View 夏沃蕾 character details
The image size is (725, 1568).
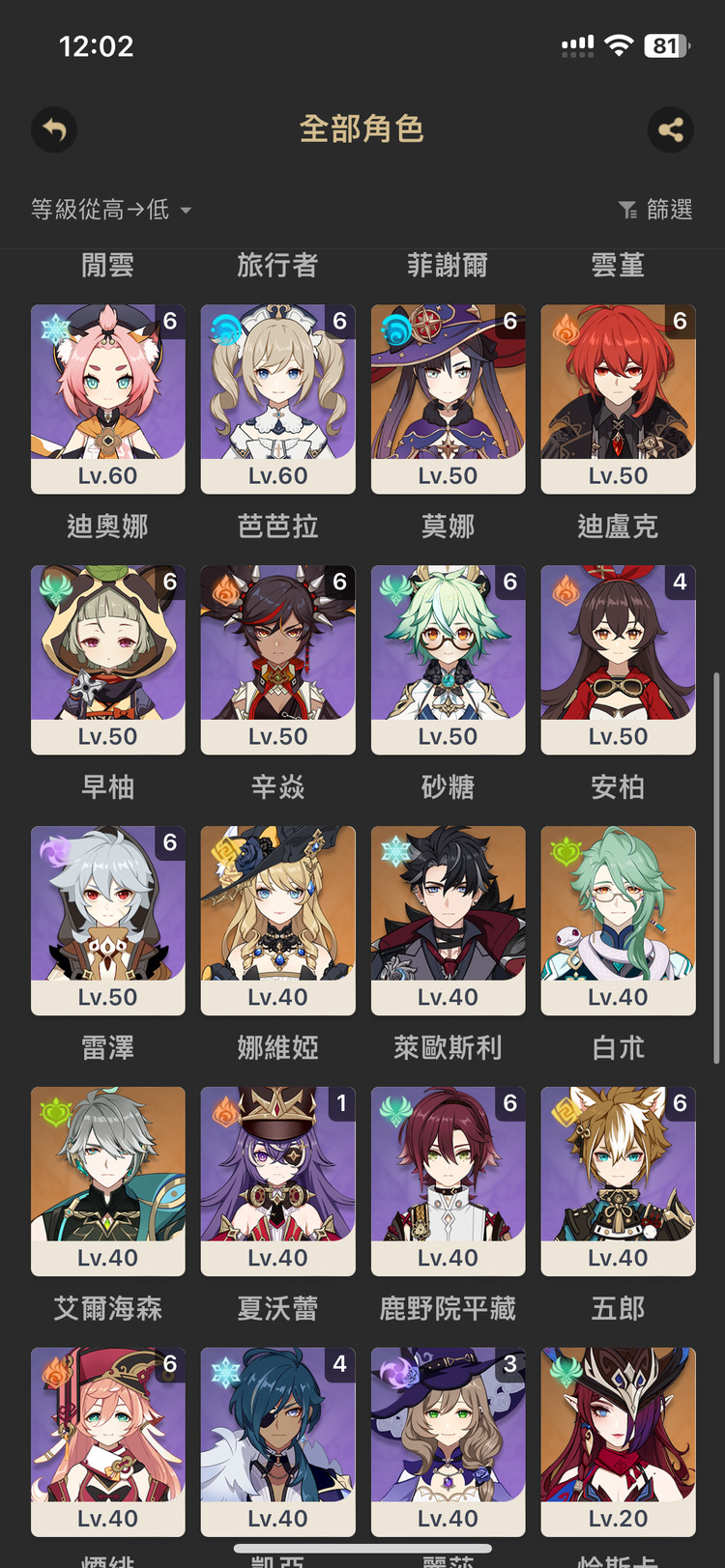pos(277,1182)
